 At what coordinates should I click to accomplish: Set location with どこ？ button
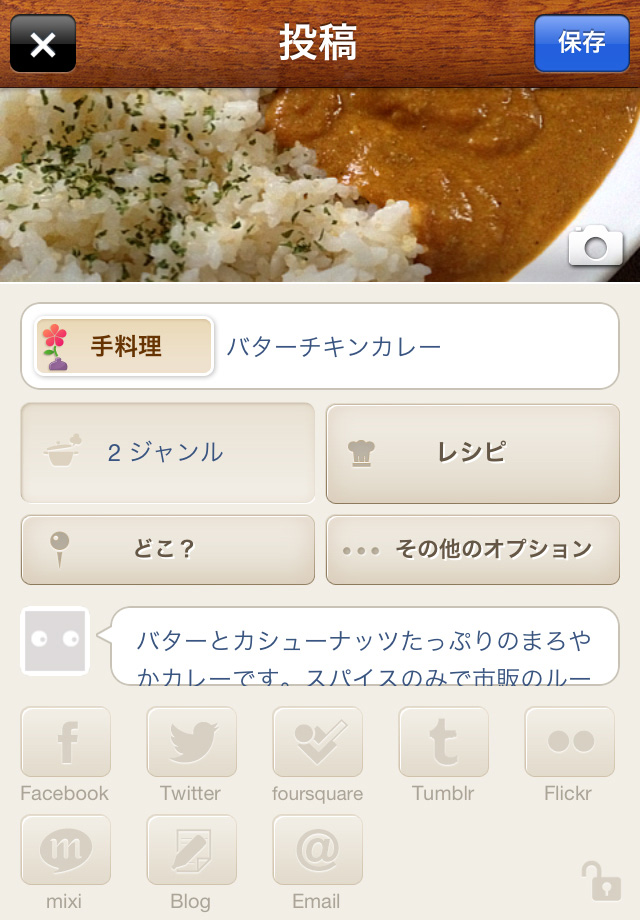168,549
